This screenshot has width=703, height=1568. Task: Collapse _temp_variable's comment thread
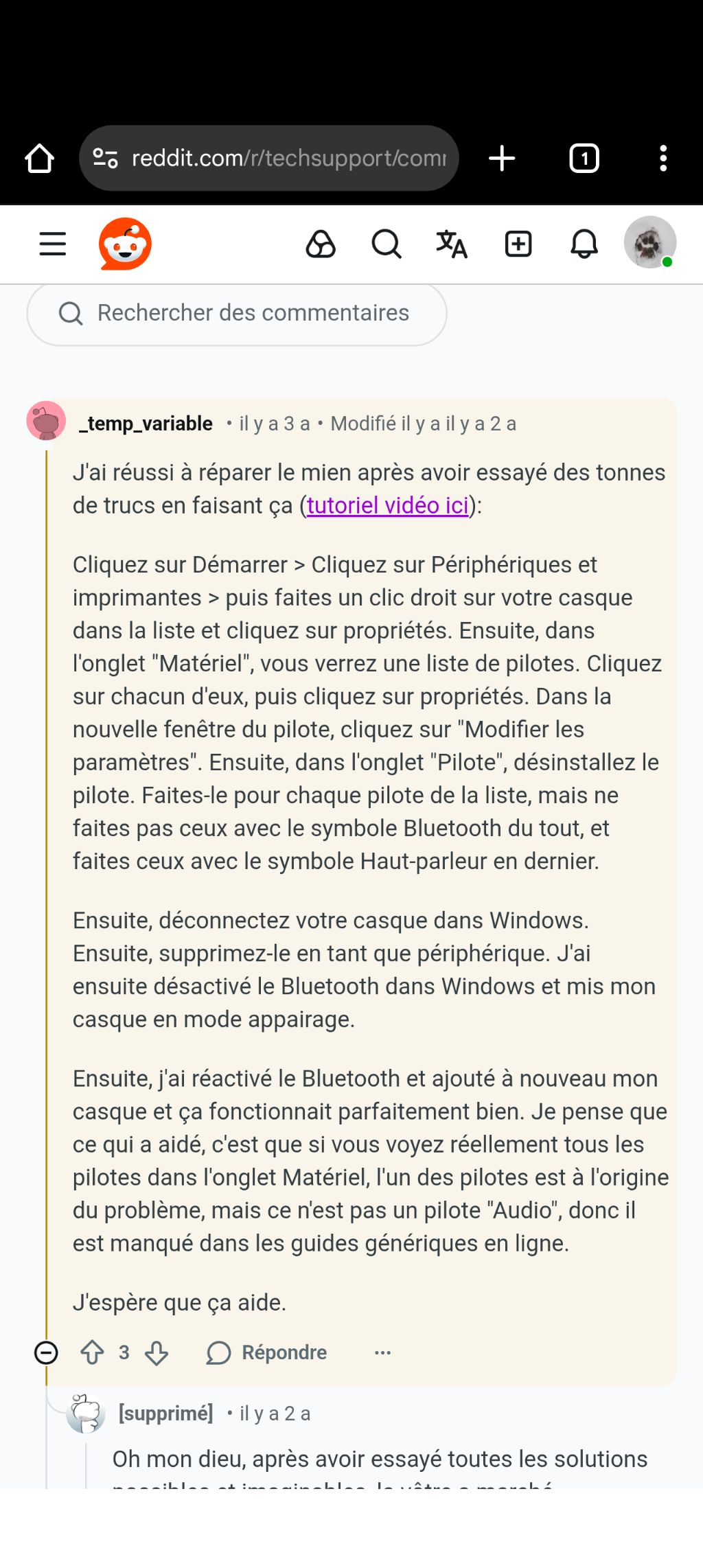46,1353
